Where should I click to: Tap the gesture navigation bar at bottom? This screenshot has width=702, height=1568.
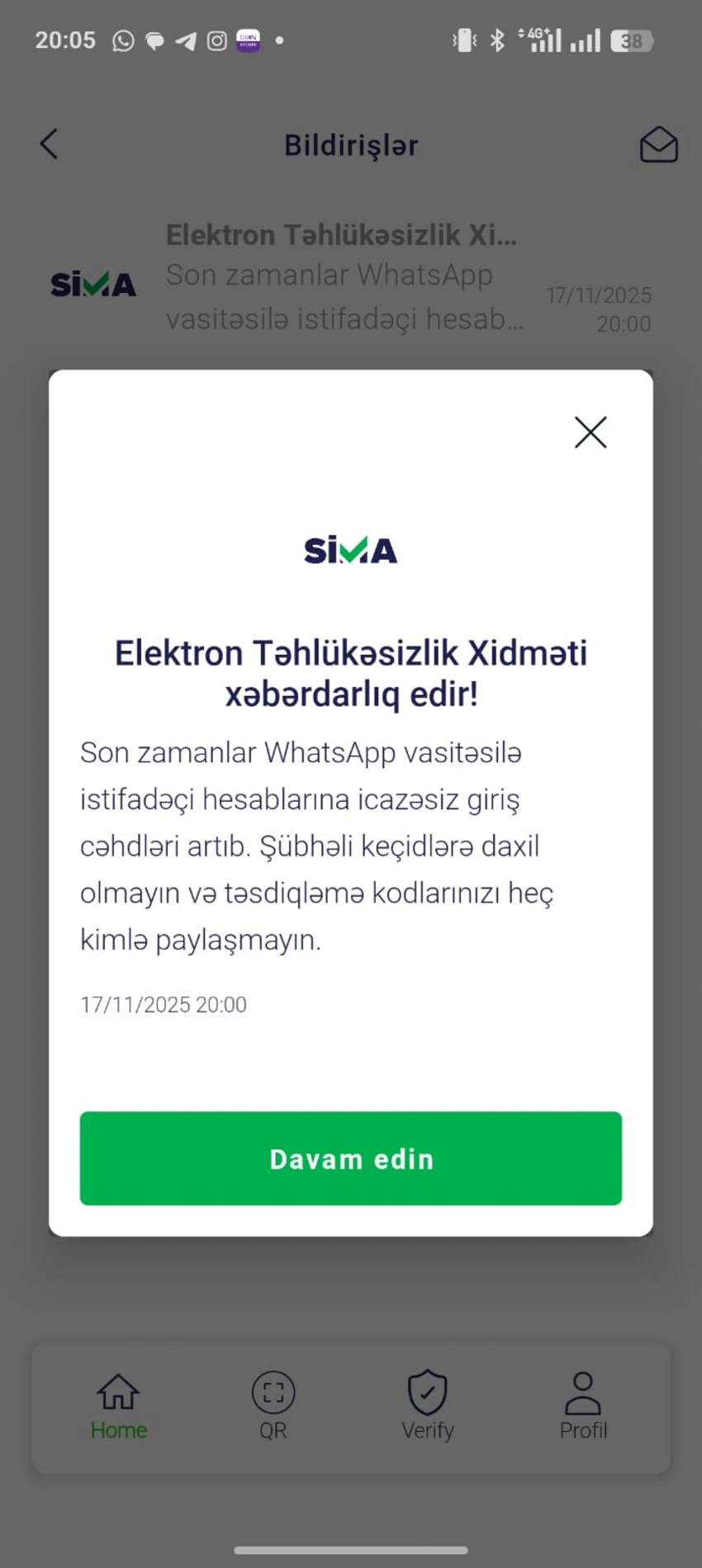[351, 1548]
